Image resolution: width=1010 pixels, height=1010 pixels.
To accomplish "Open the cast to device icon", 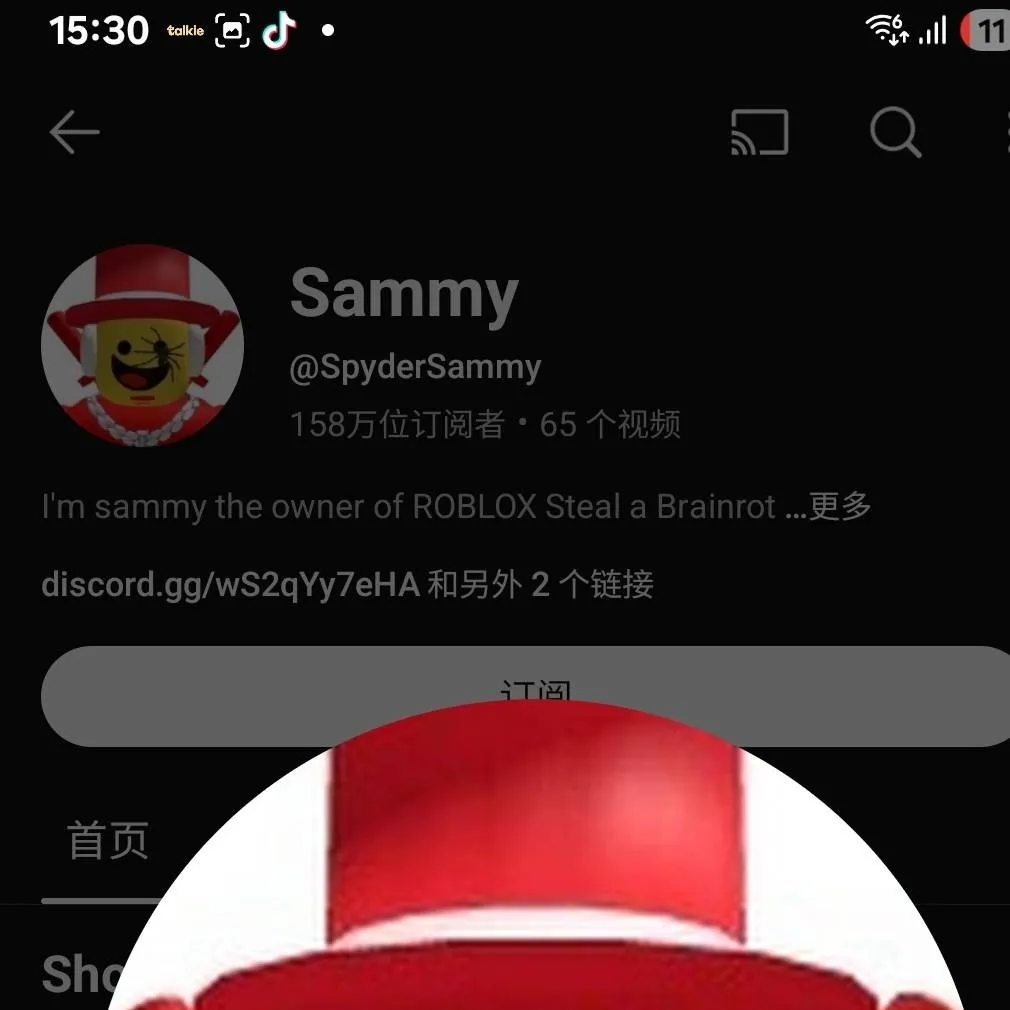I will click(x=760, y=132).
